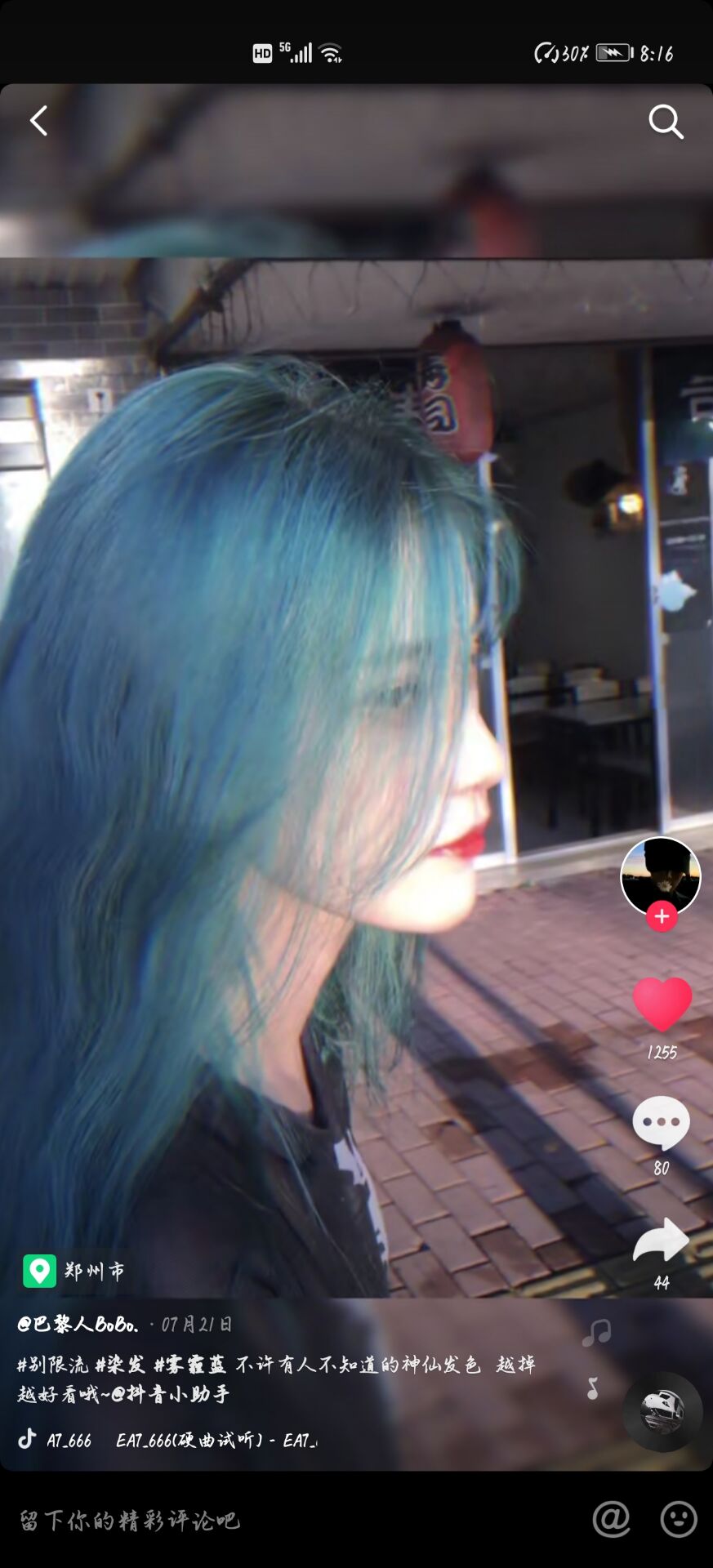Viewport: 713px width, 1568px height.
Task: Tap the spinning music disc
Action: click(x=662, y=1412)
